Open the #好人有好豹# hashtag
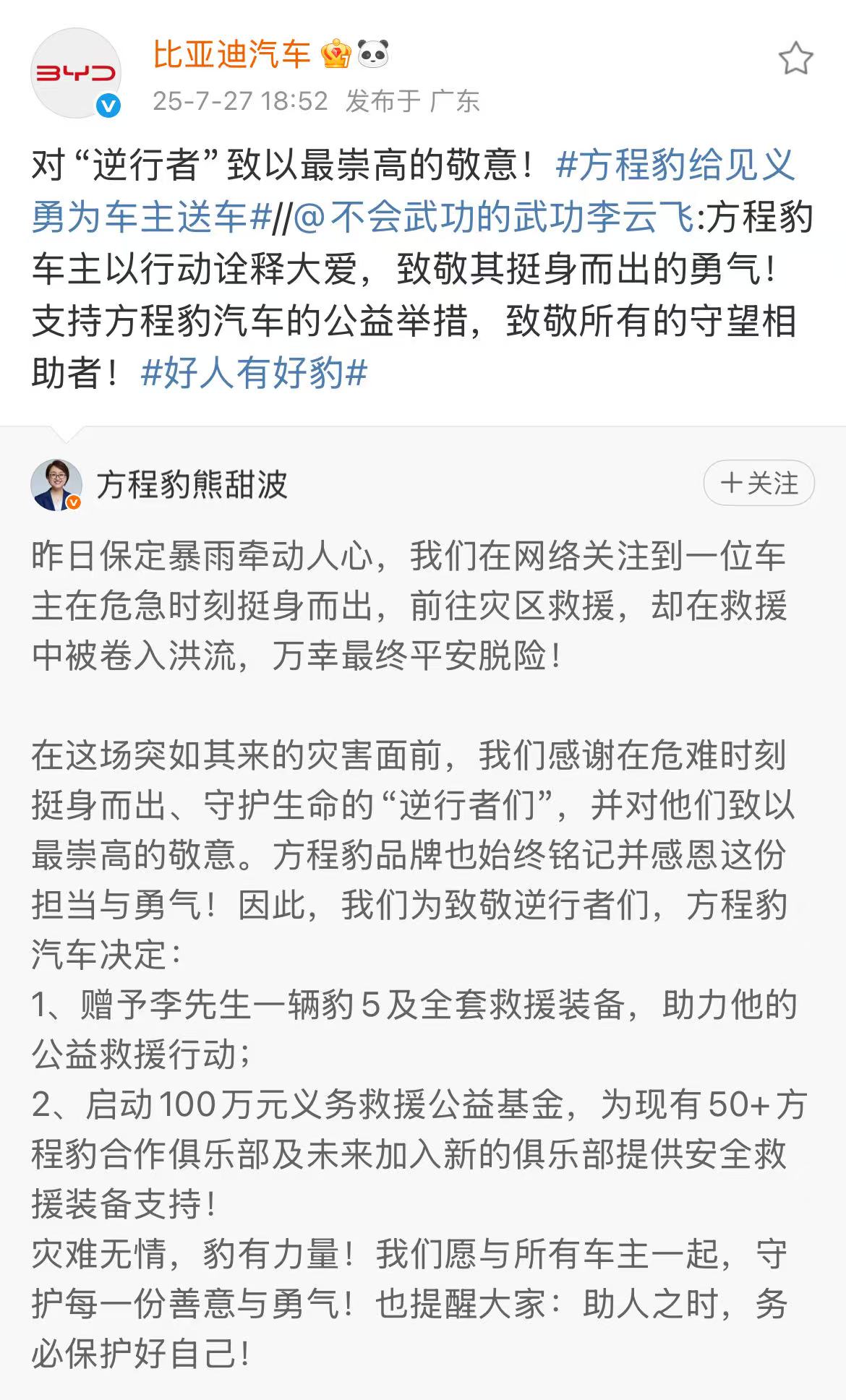Viewport: 846px width, 1400px height. 255,373
